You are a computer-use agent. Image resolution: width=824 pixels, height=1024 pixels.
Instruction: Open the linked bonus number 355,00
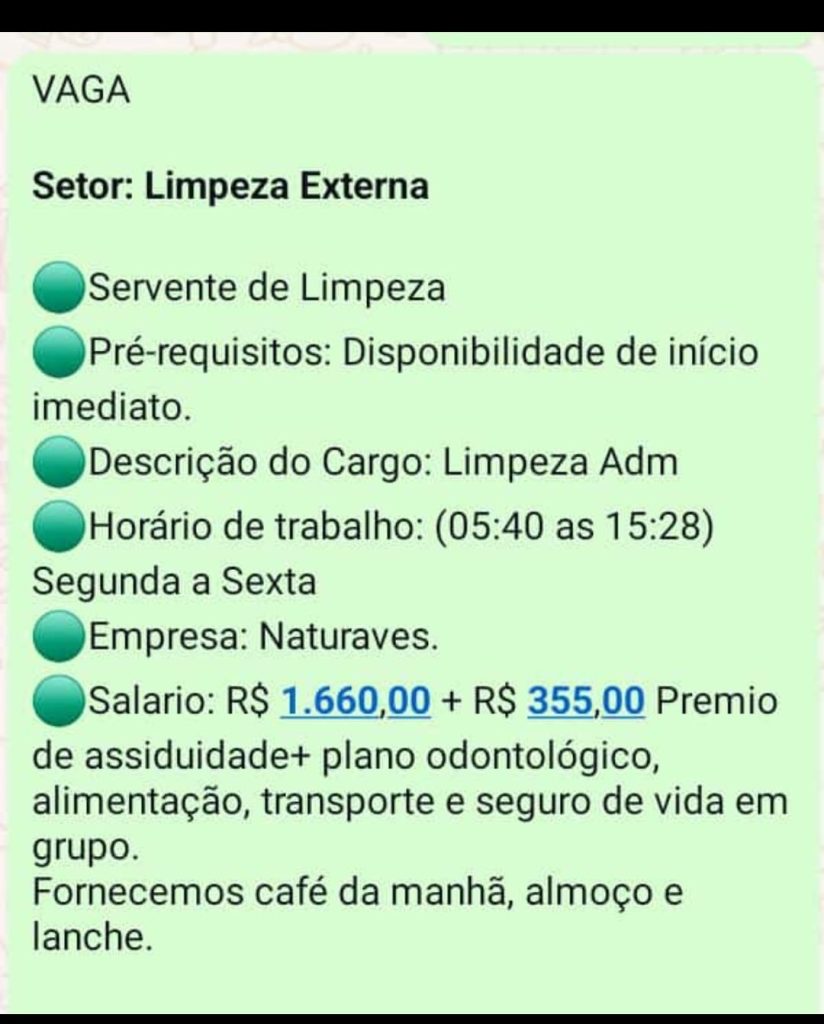586,701
